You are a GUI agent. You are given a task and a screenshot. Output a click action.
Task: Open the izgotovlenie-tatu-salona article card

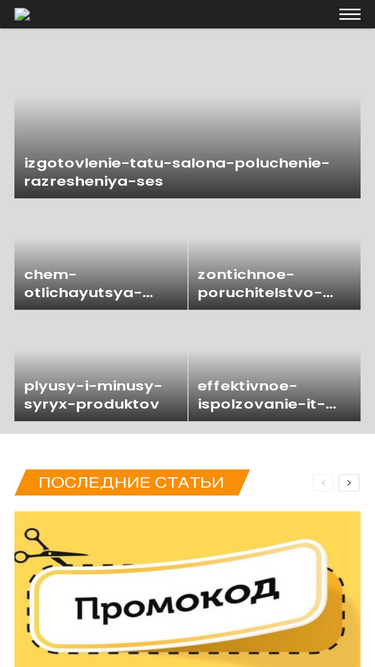(188, 147)
